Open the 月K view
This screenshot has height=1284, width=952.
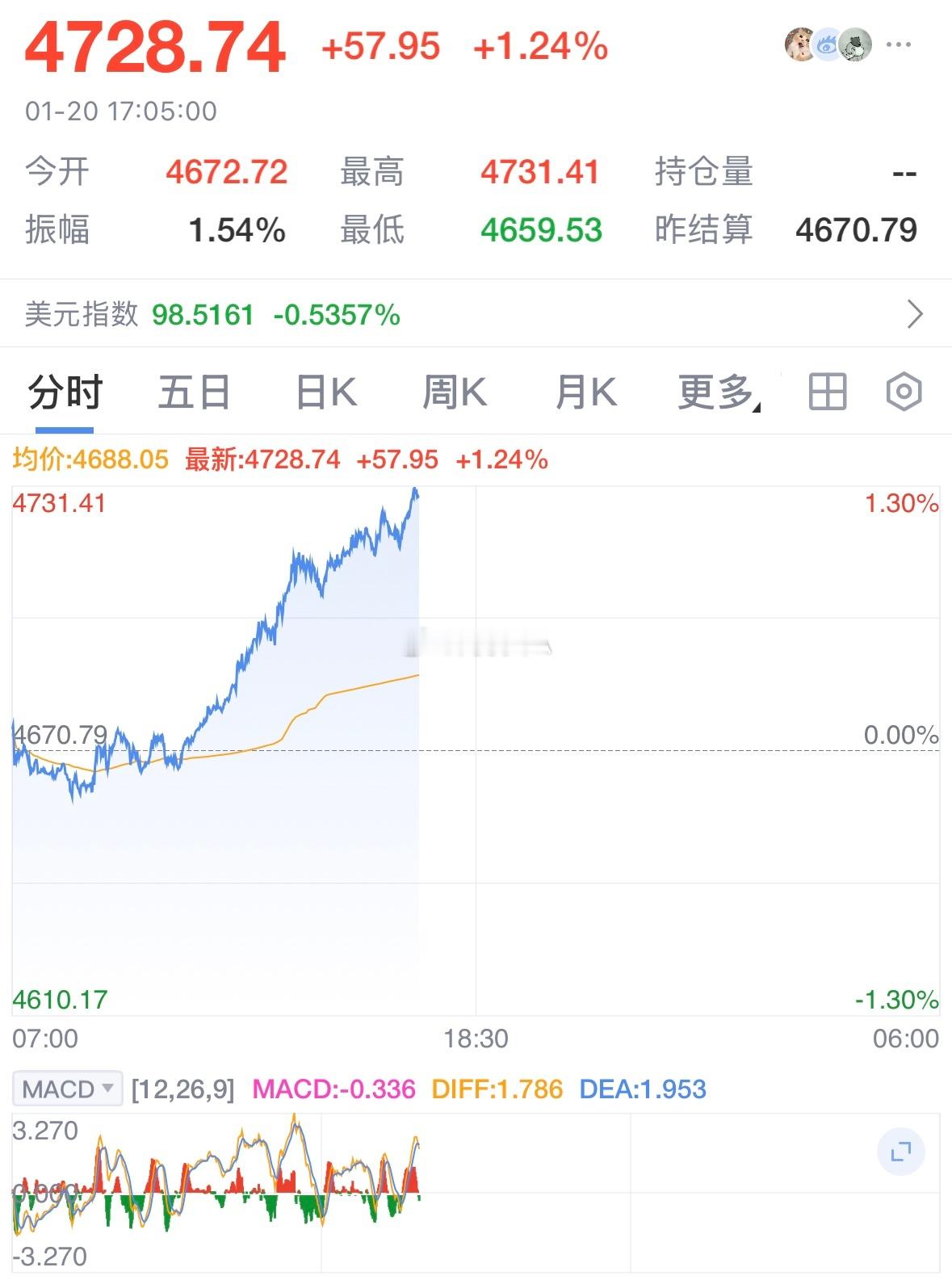(585, 391)
